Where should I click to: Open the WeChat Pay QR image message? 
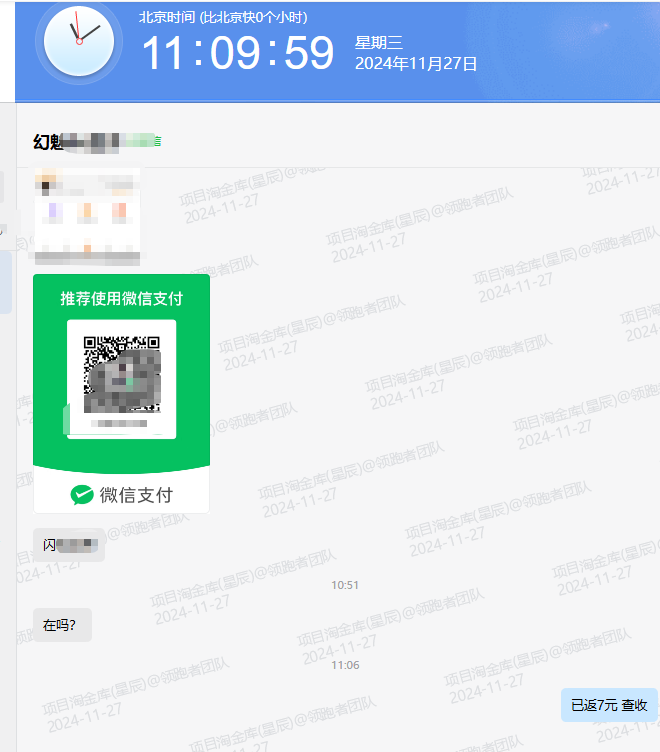pyautogui.click(x=121, y=393)
